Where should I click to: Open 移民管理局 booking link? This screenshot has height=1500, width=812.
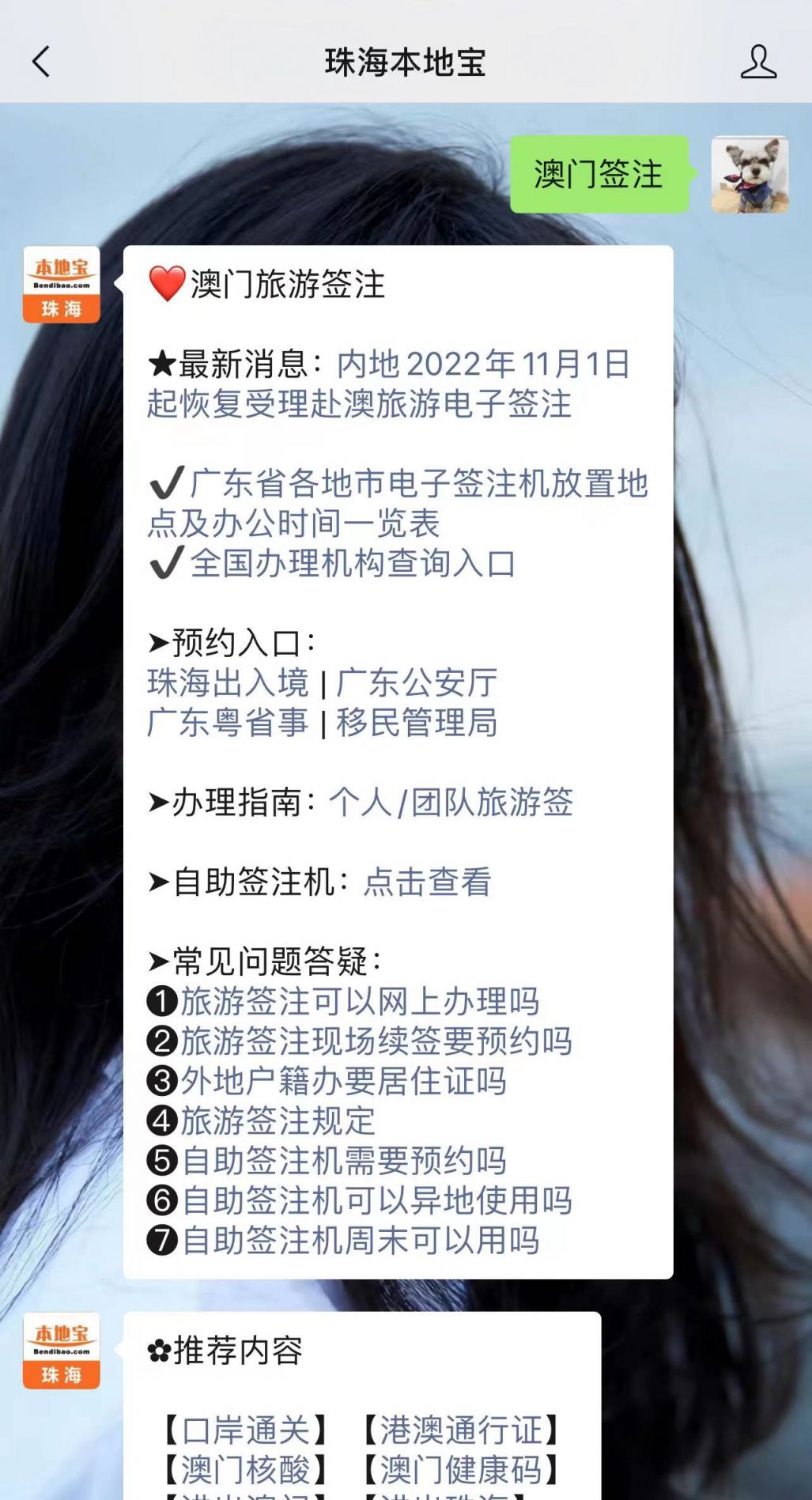tap(417, 723)
